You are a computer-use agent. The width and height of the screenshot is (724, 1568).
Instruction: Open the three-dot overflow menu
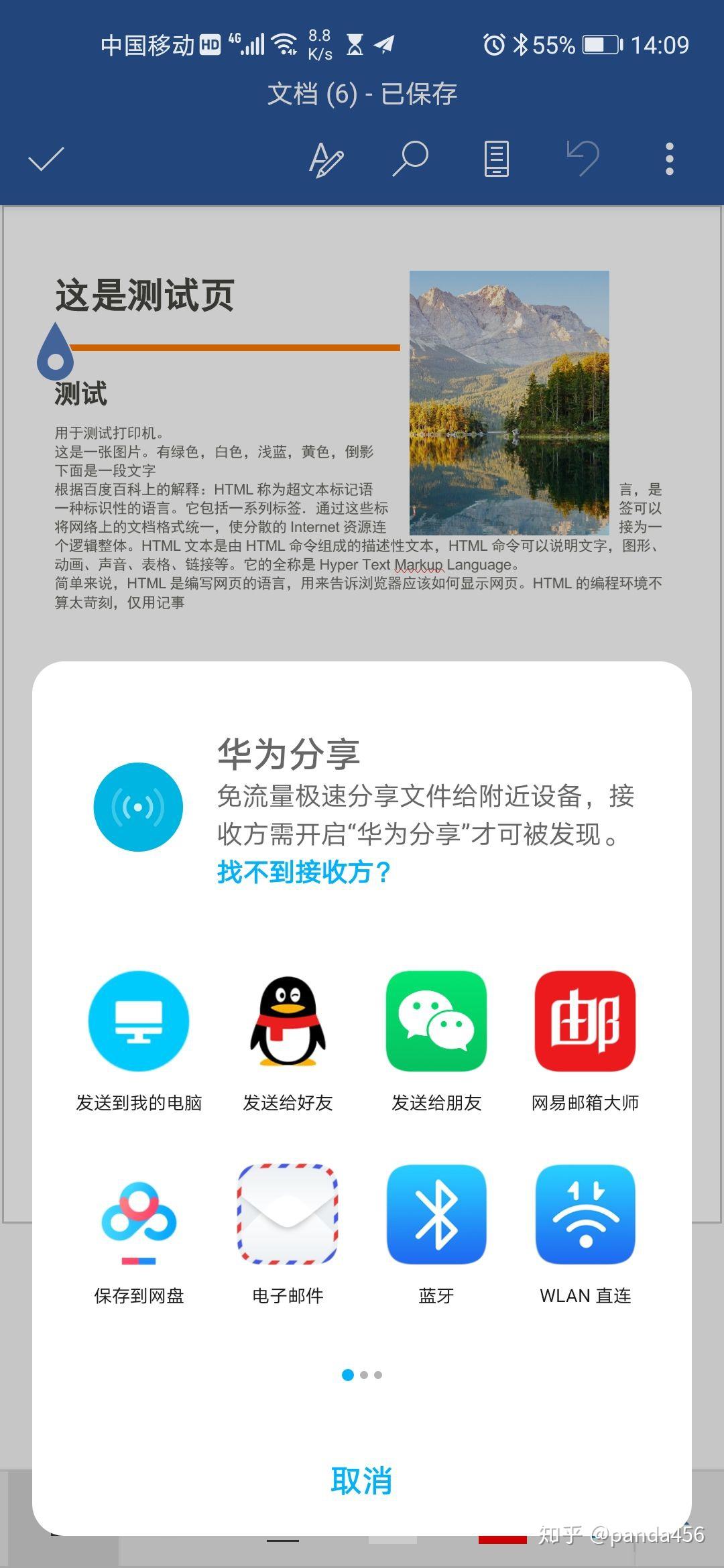[669, 159]
